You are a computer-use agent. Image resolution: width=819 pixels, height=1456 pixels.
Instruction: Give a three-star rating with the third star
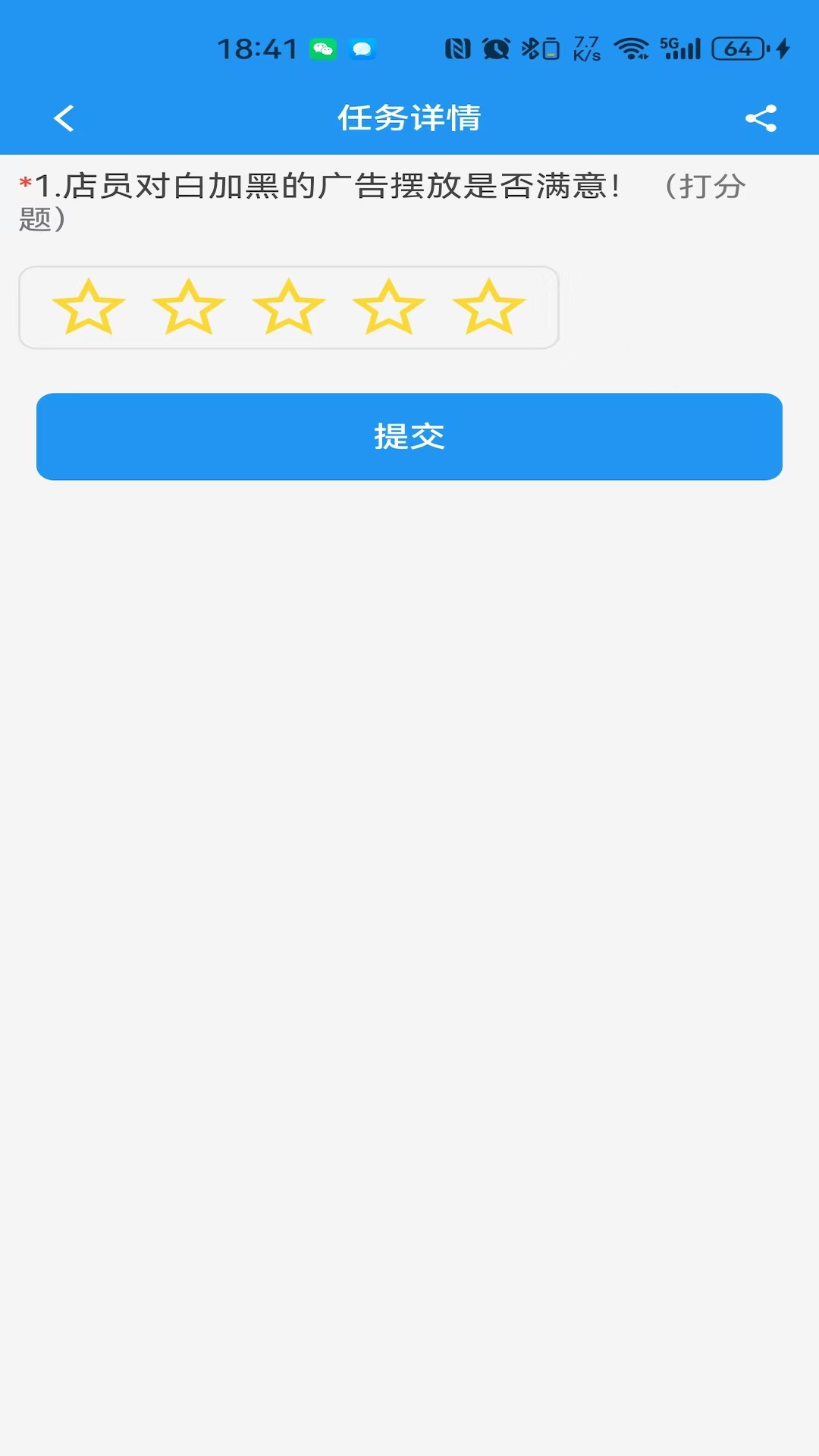pos(289,307)
